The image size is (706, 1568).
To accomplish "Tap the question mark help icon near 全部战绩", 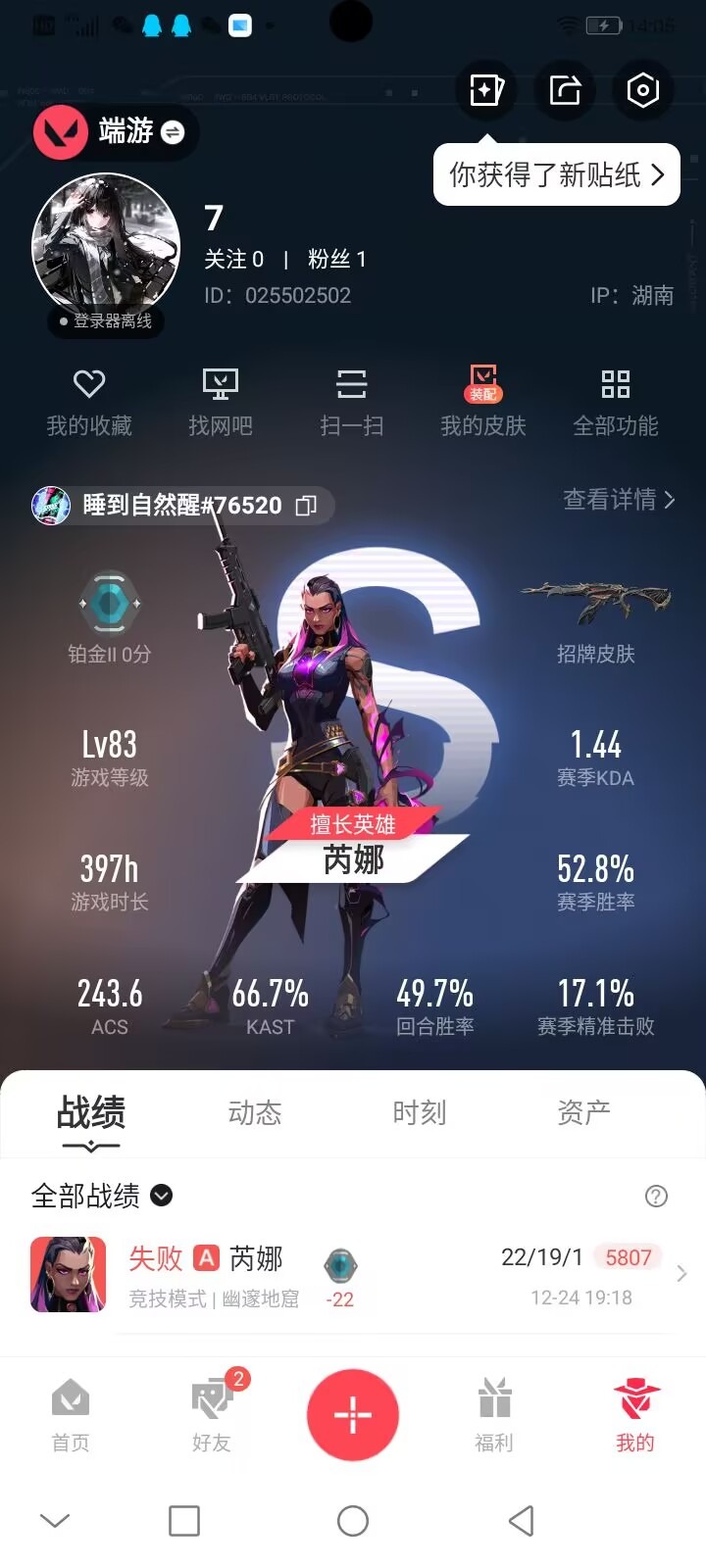I will tap(655, 1197).
